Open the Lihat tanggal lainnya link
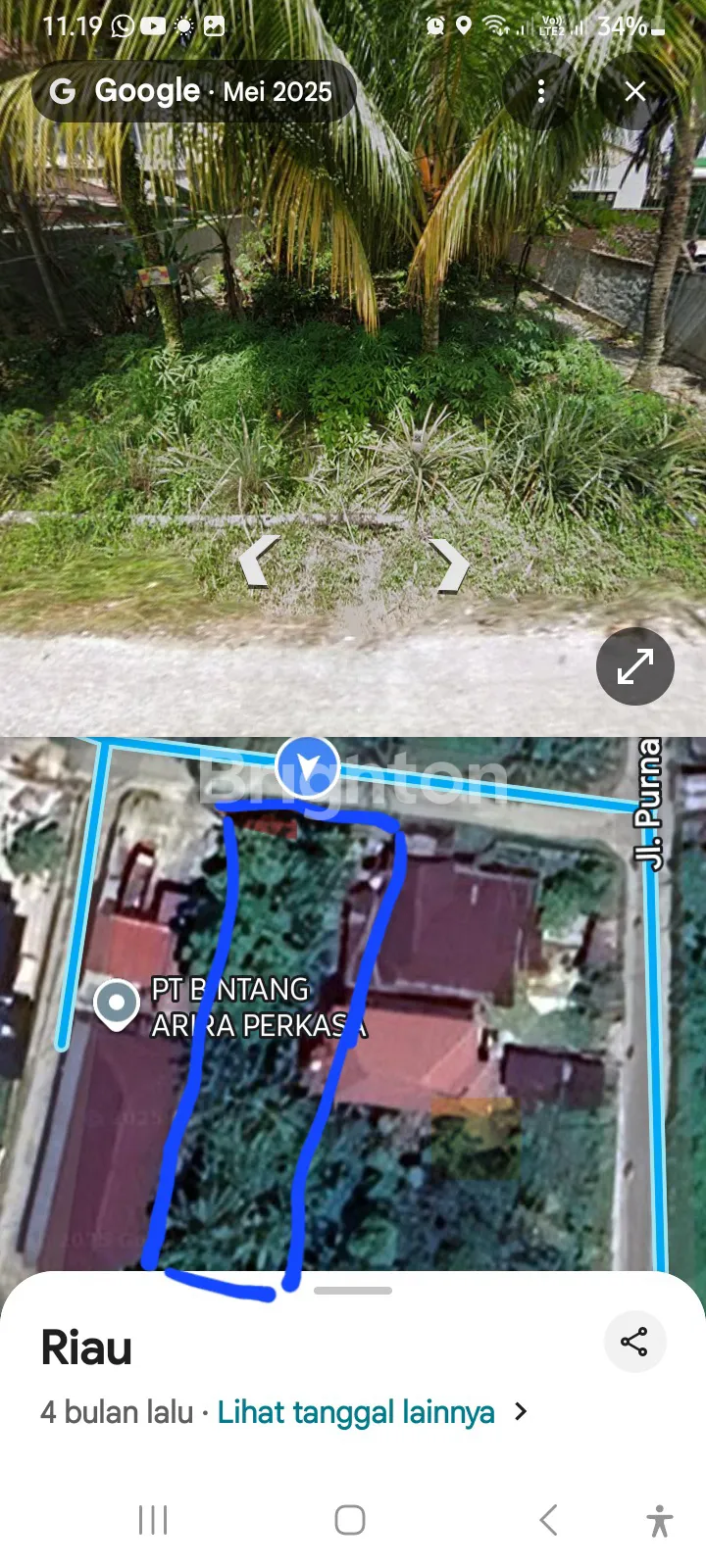The width and height of the screenshot is (706, 1568). pyautogui.click(x=357, y=1412)
